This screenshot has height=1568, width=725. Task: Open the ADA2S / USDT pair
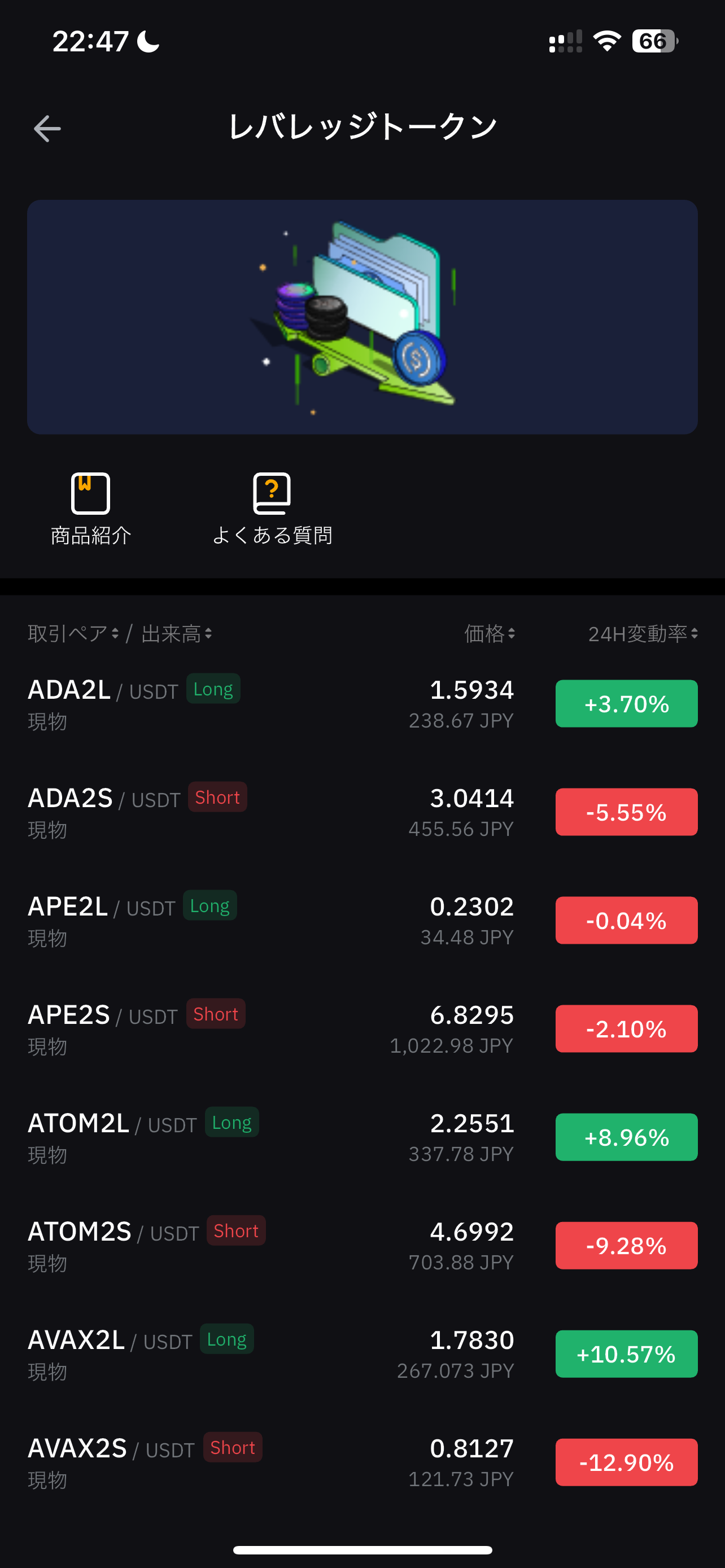(x=362, y=813)
